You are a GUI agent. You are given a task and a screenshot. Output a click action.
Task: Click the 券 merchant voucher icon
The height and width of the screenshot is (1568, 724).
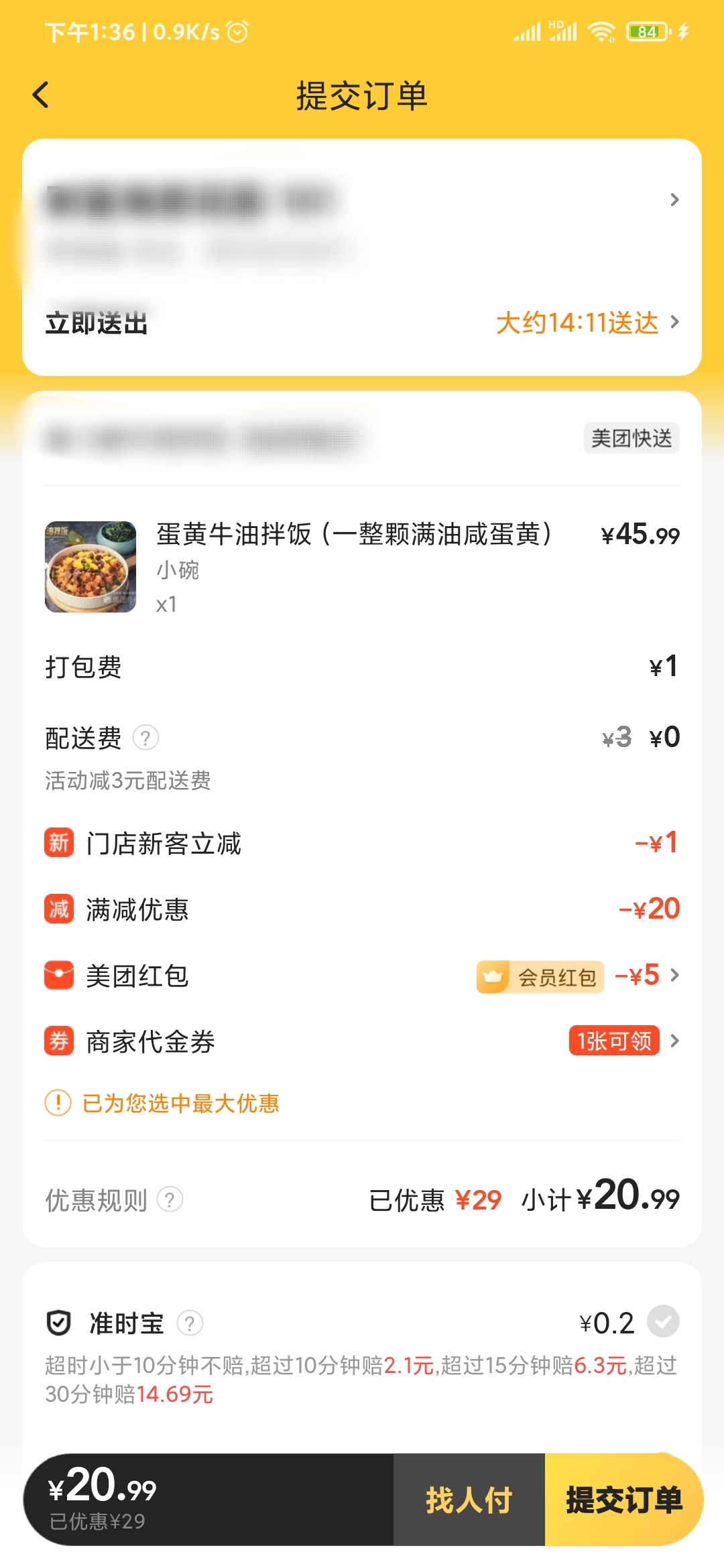58,1041
